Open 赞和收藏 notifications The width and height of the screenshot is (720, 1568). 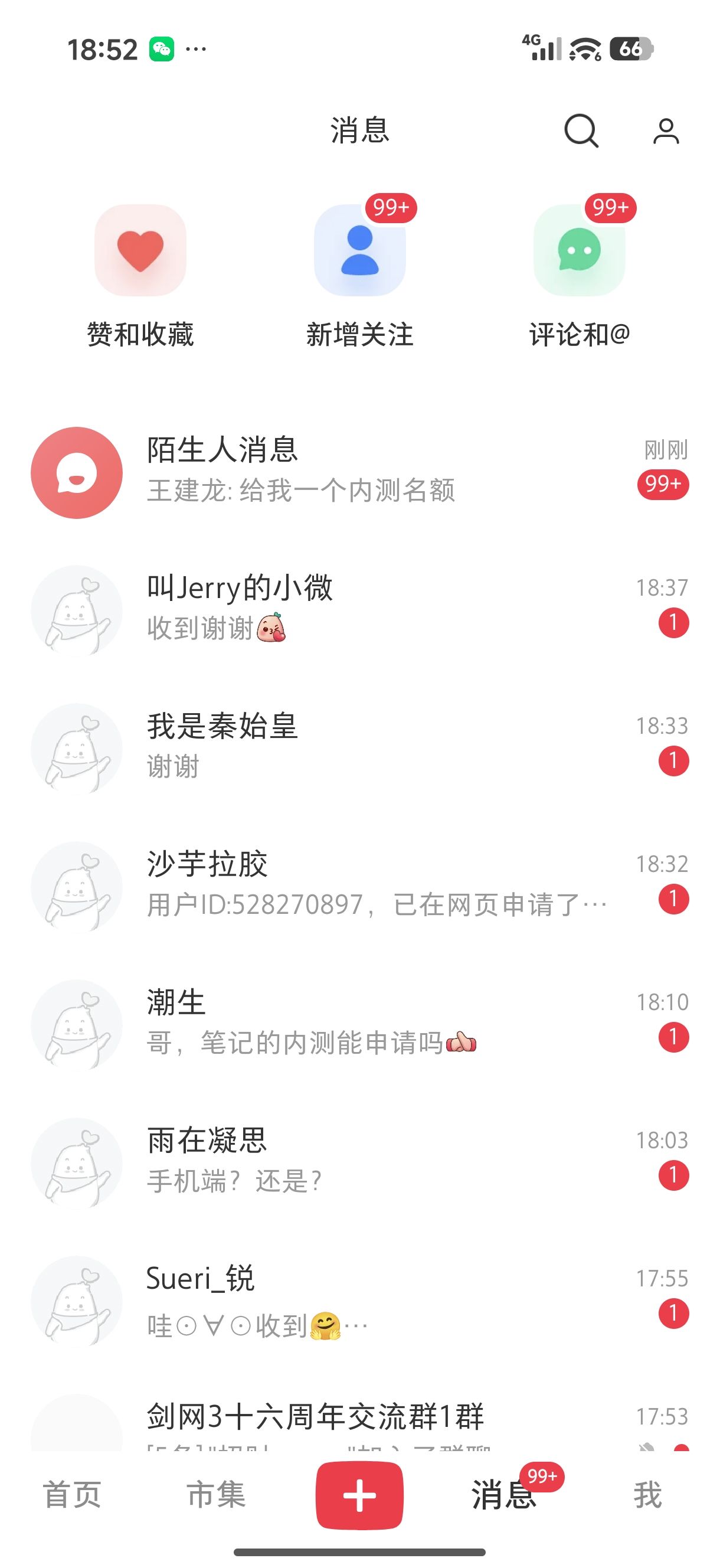coord(140,251)
